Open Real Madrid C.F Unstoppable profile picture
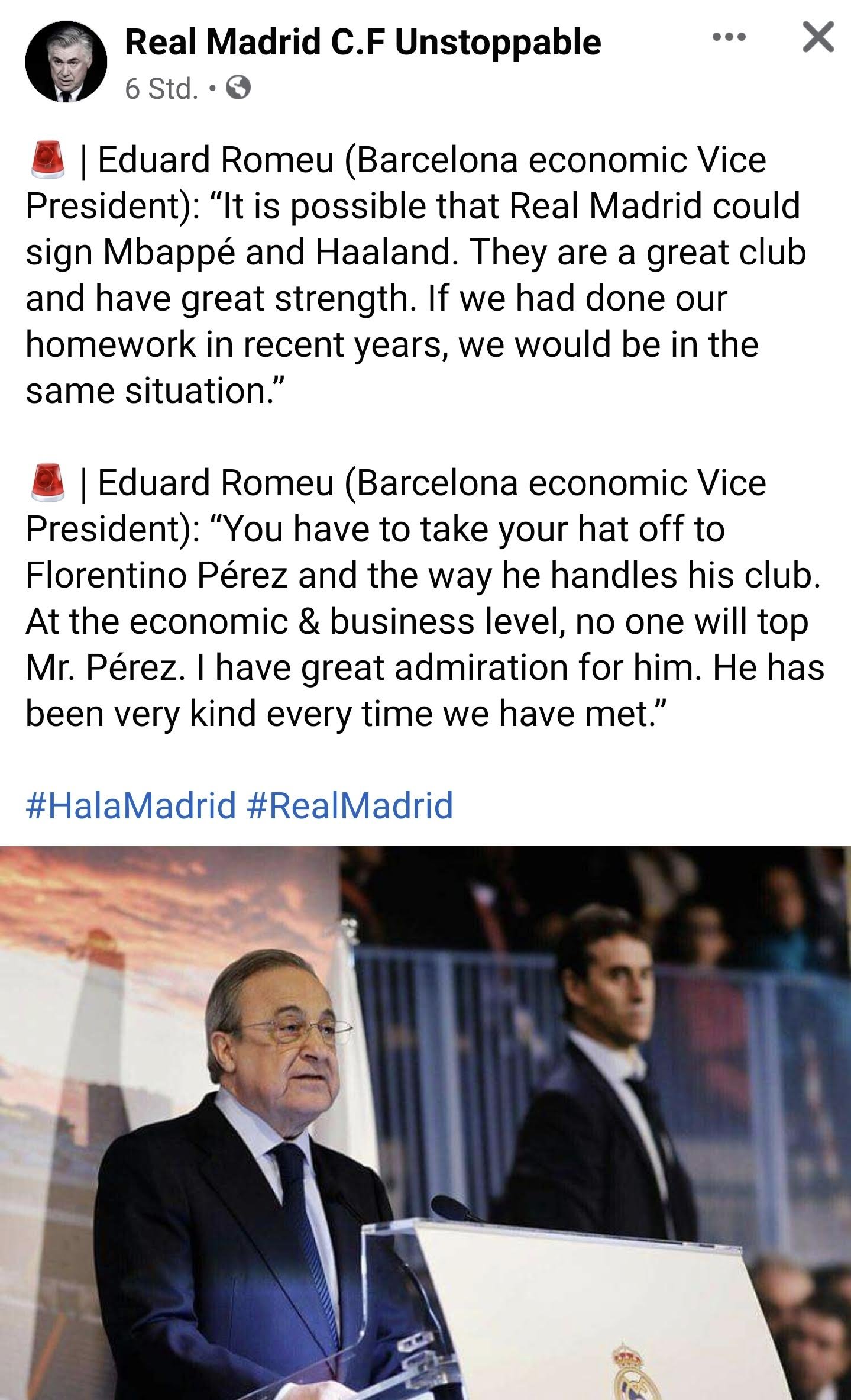The width and height of the screenshot is (851, 1400). click(66, 62)
